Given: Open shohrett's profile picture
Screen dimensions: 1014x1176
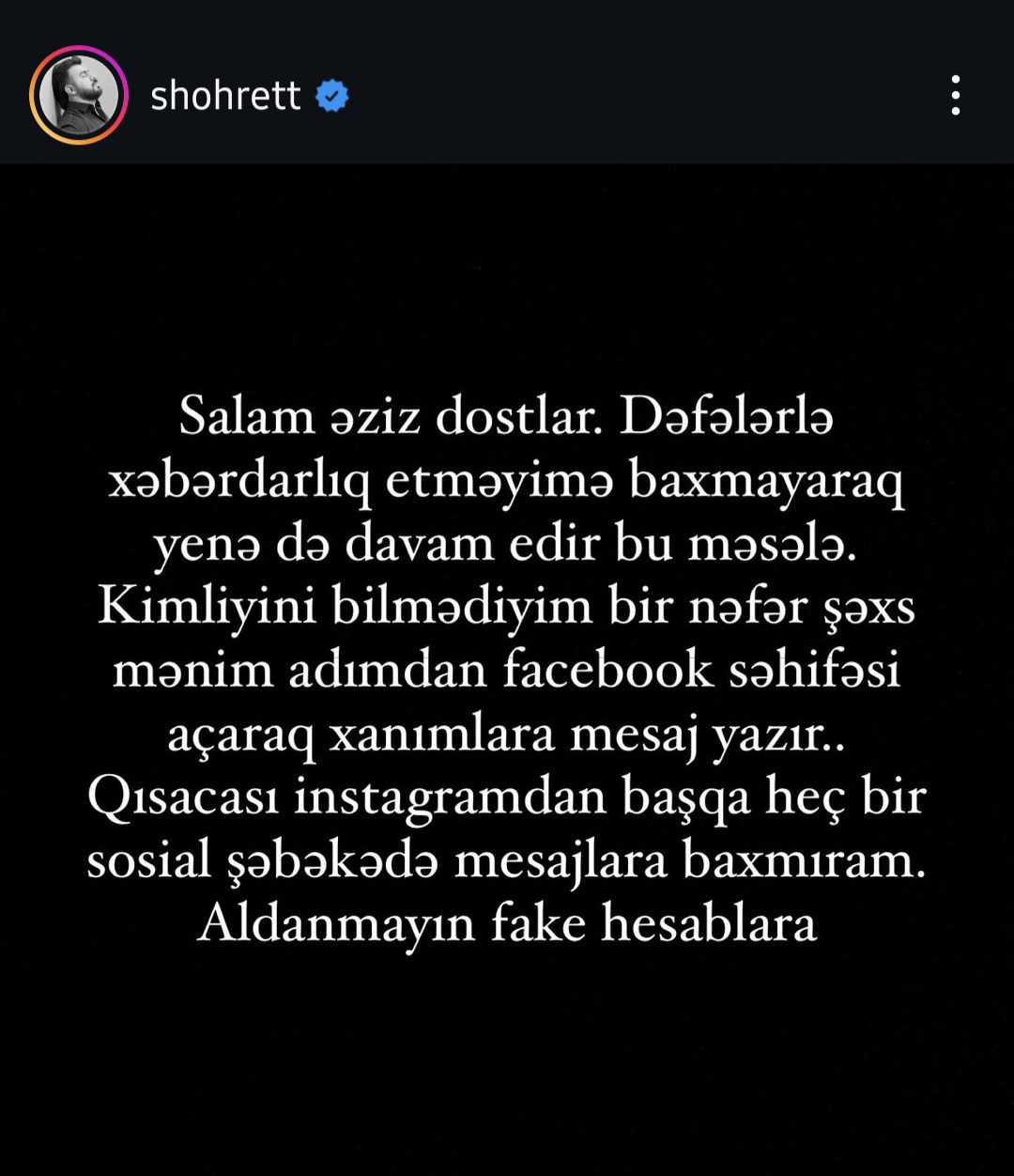Looking at the screenshot, I should click(79, 95).
